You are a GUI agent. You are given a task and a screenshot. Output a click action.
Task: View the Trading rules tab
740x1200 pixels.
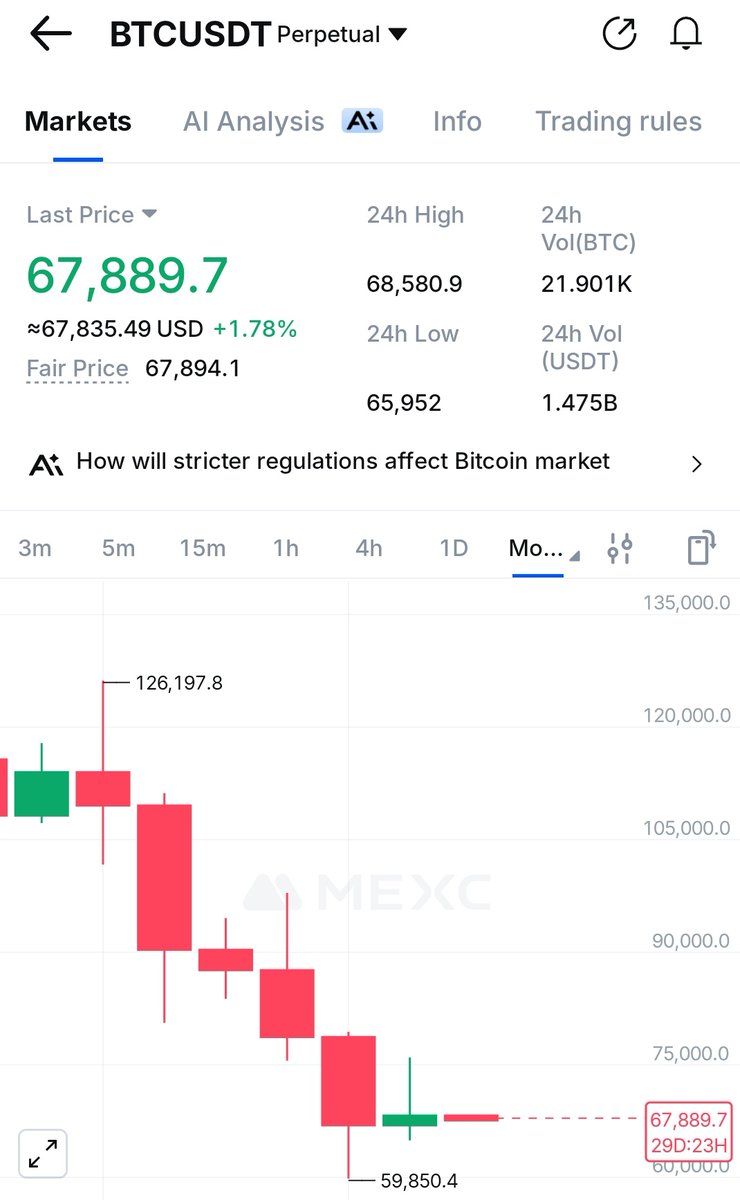[618, 122]
